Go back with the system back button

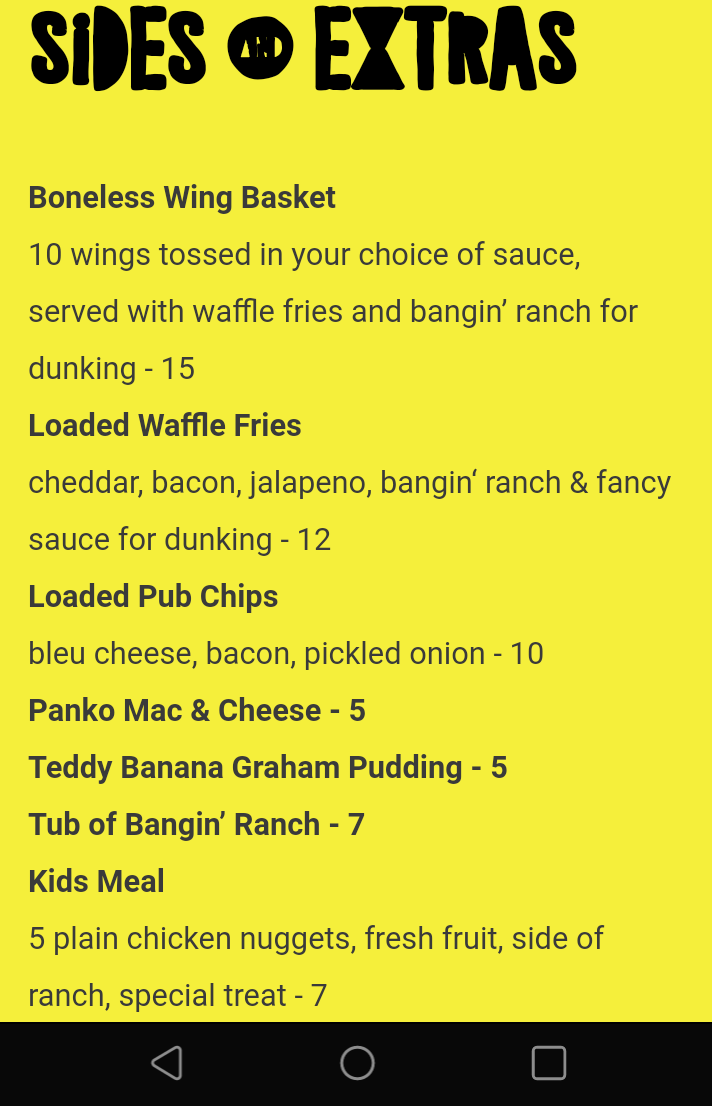(x=166, y=1062)
